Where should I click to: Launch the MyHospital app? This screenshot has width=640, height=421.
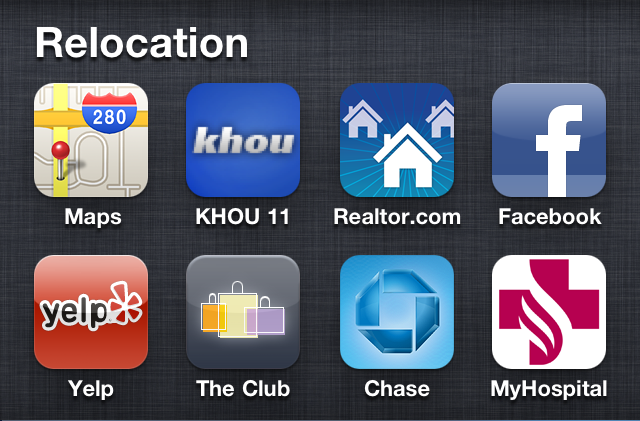549,312
